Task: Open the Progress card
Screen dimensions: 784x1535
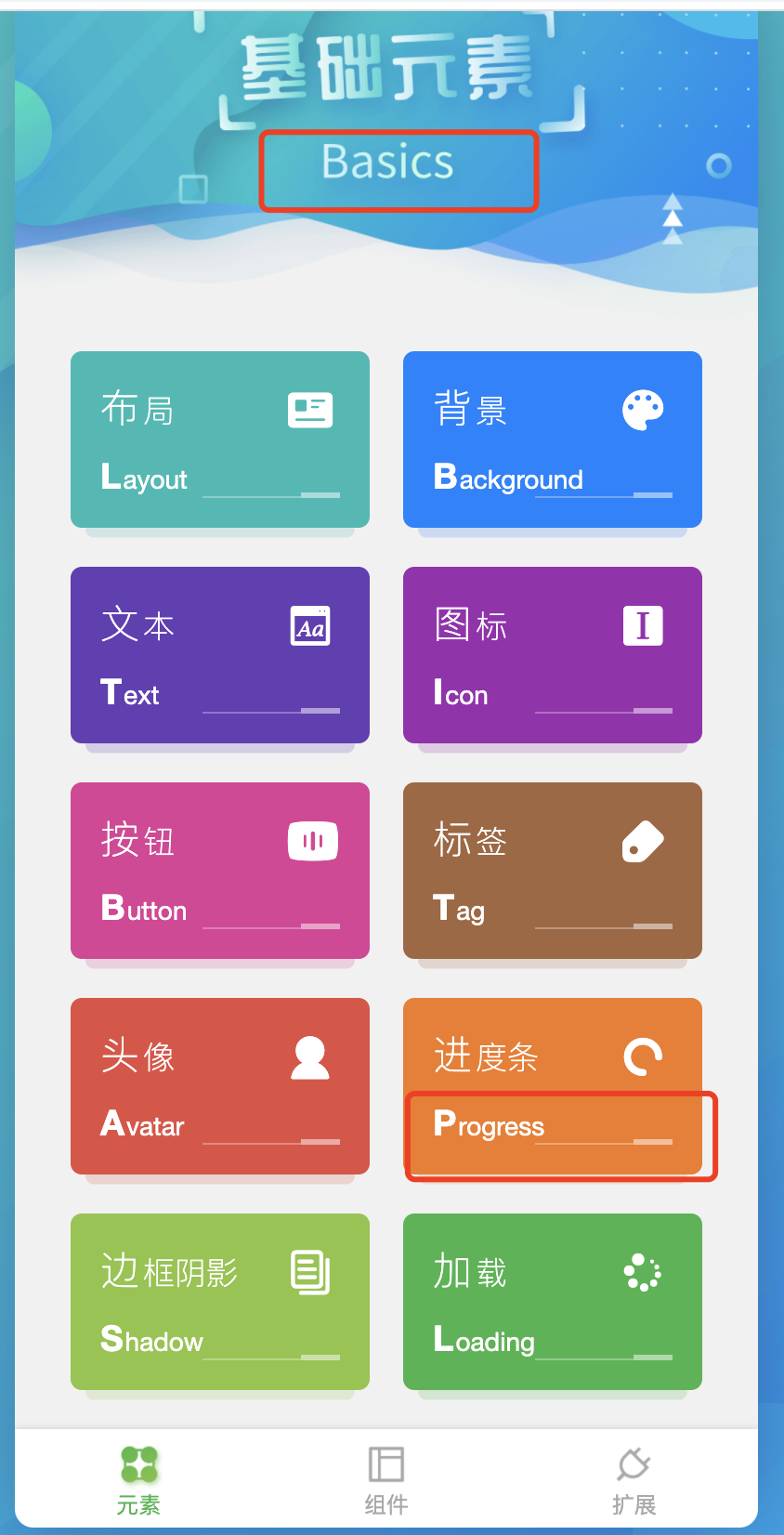Action: tap(552, 1086)
